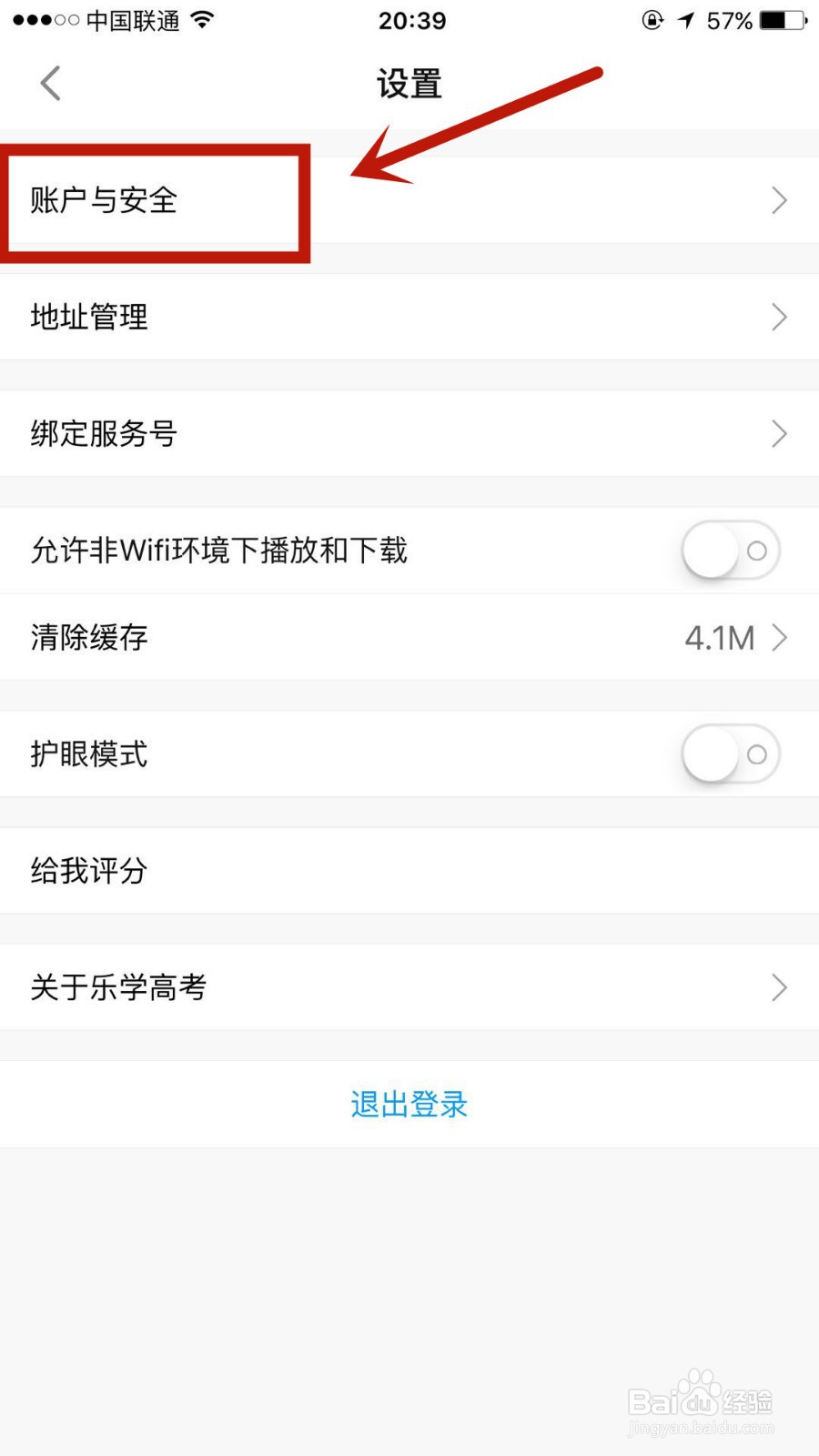Open 关于乐学高考 about page chevron
The width and height of the screenshot is (819, 1456).
(x=778, y=987)
